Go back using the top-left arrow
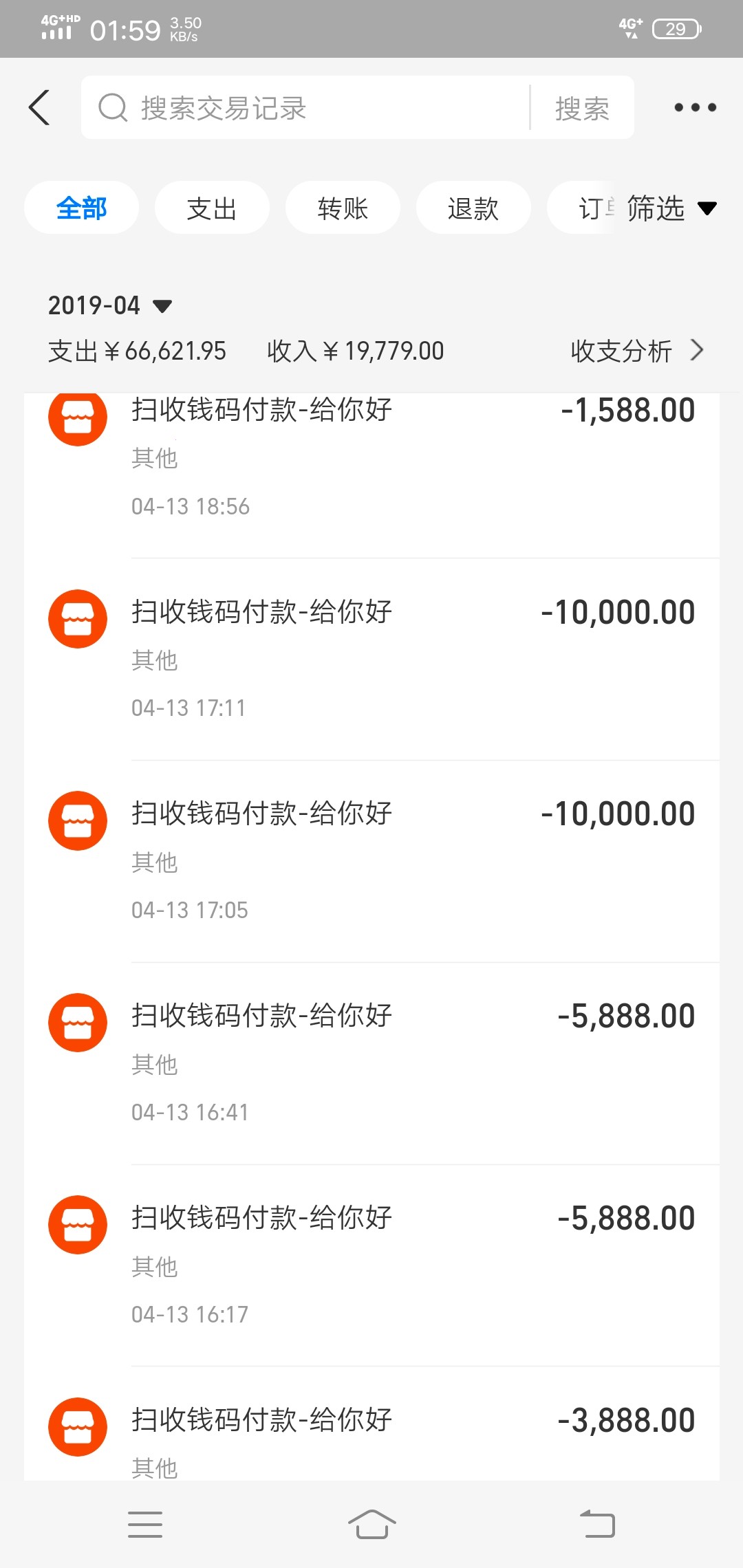Image resolution: width=743 pixels, height=1568 pixels. pos(40,108)
